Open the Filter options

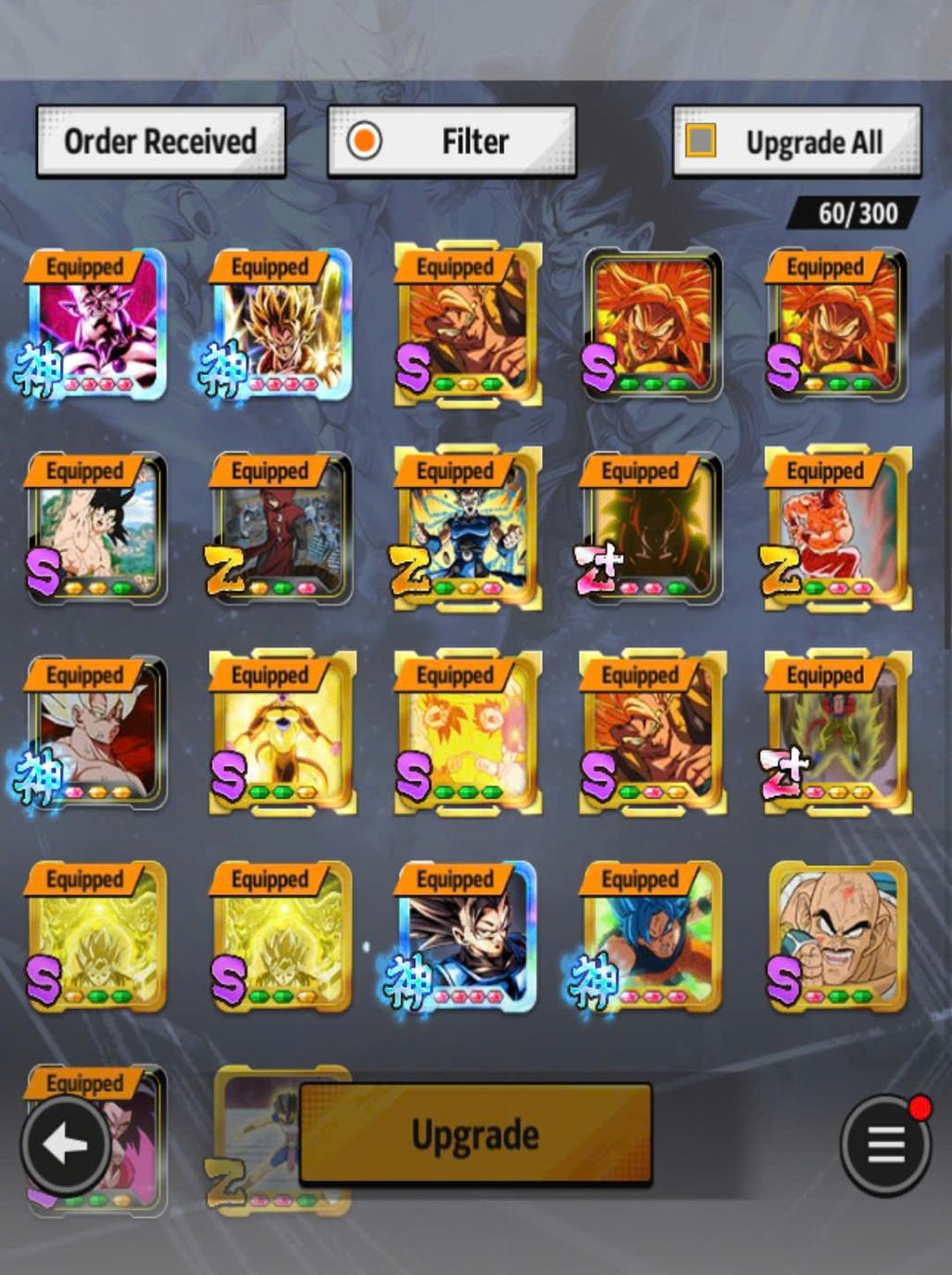[452, 142]
